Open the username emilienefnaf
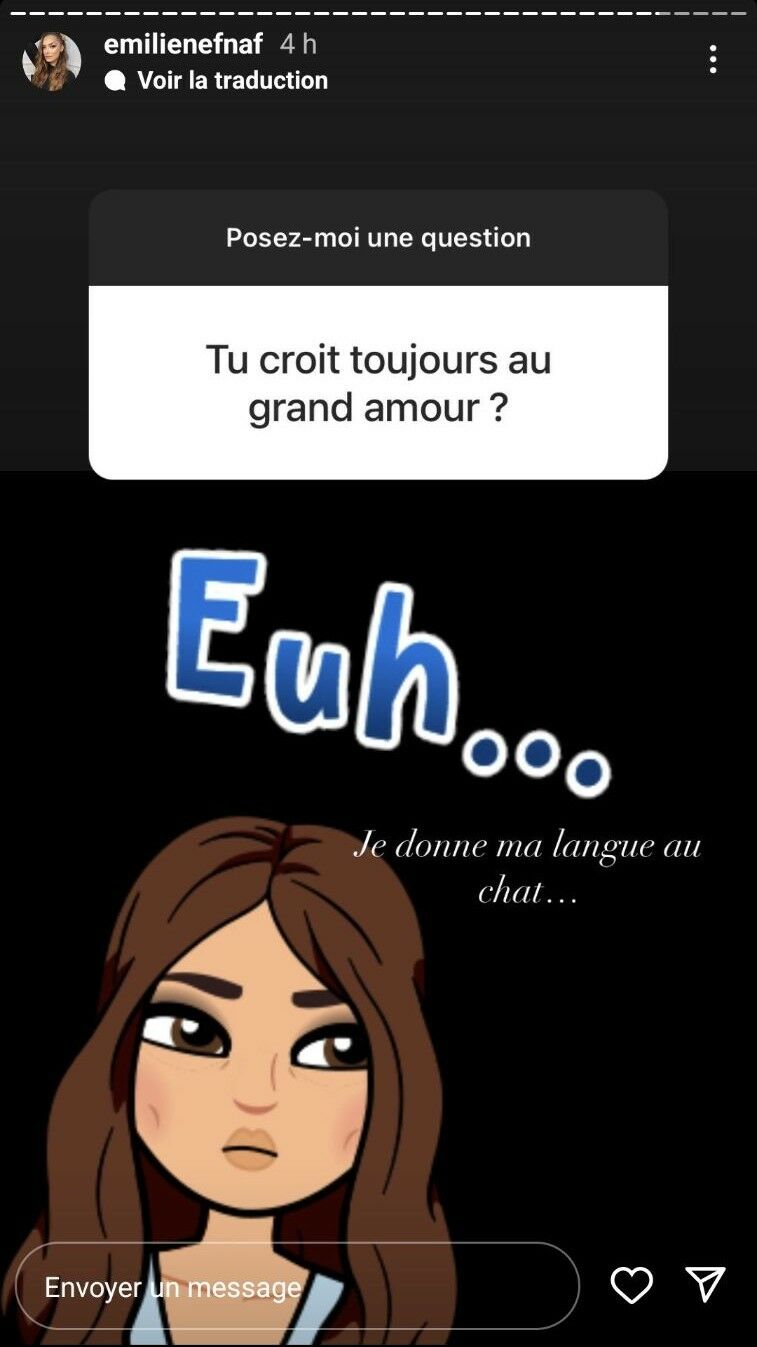 tap(183, 44)
